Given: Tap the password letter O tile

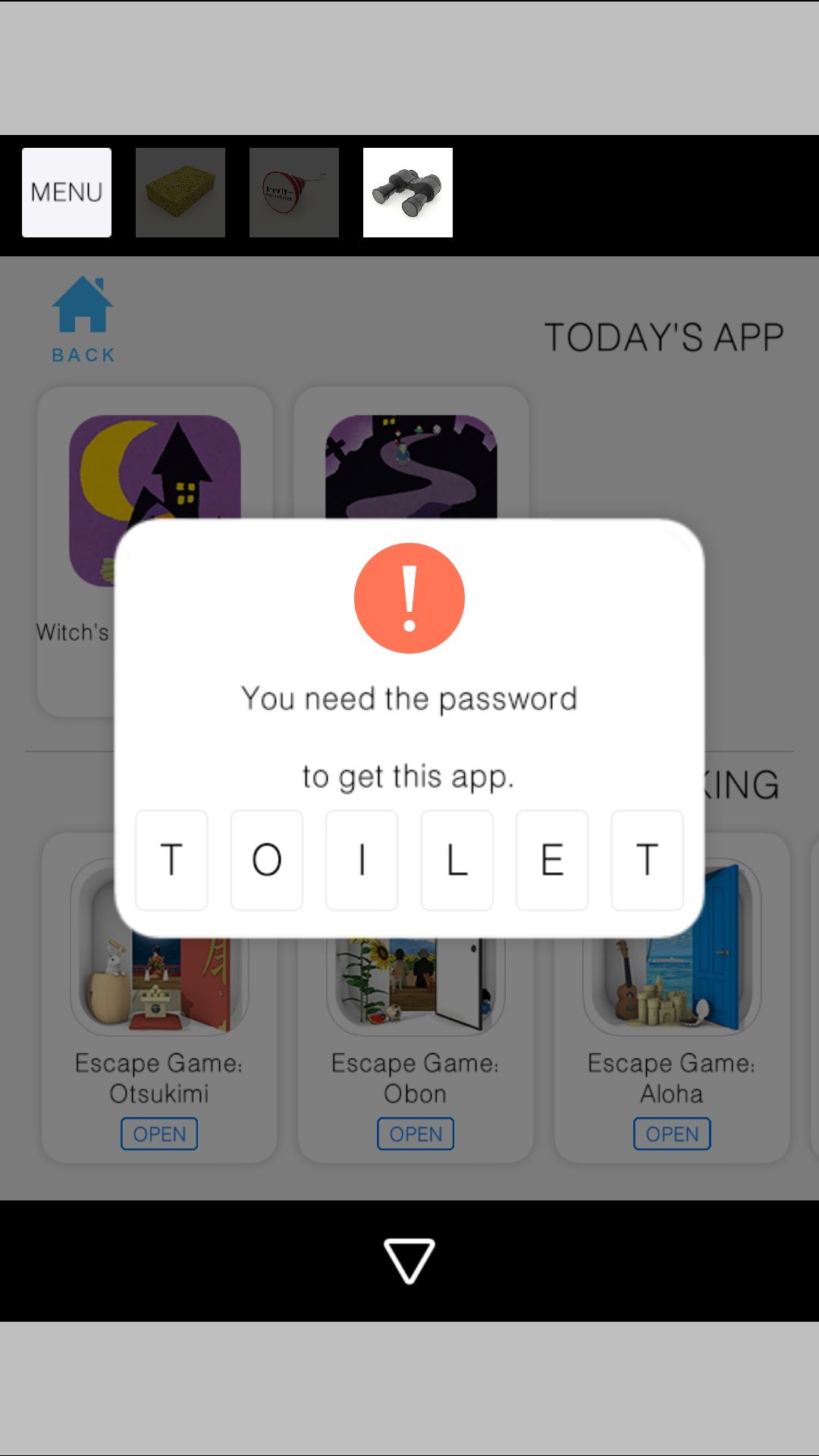Looking at the screenshot, I should [266, 861].
